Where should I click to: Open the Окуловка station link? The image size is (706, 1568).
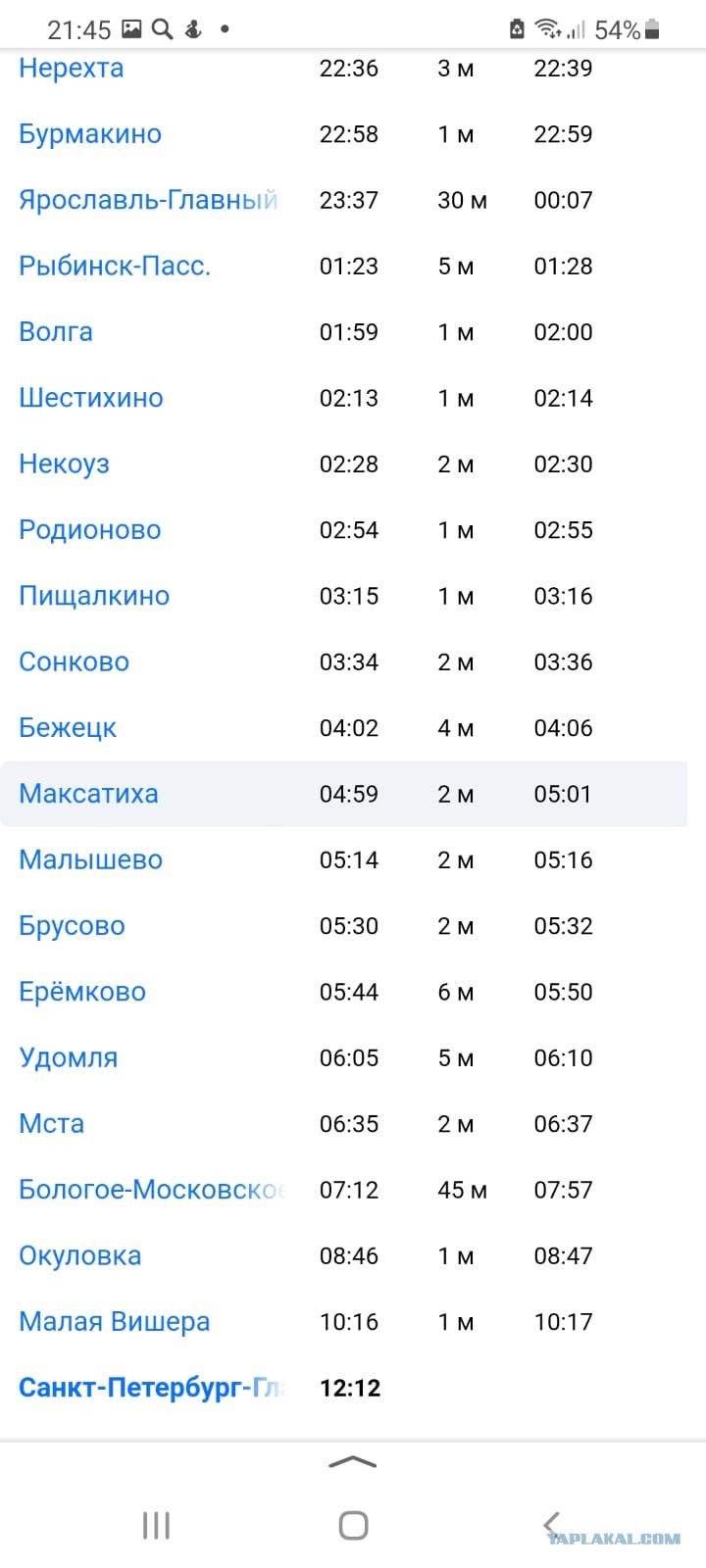coord(80,1255)
